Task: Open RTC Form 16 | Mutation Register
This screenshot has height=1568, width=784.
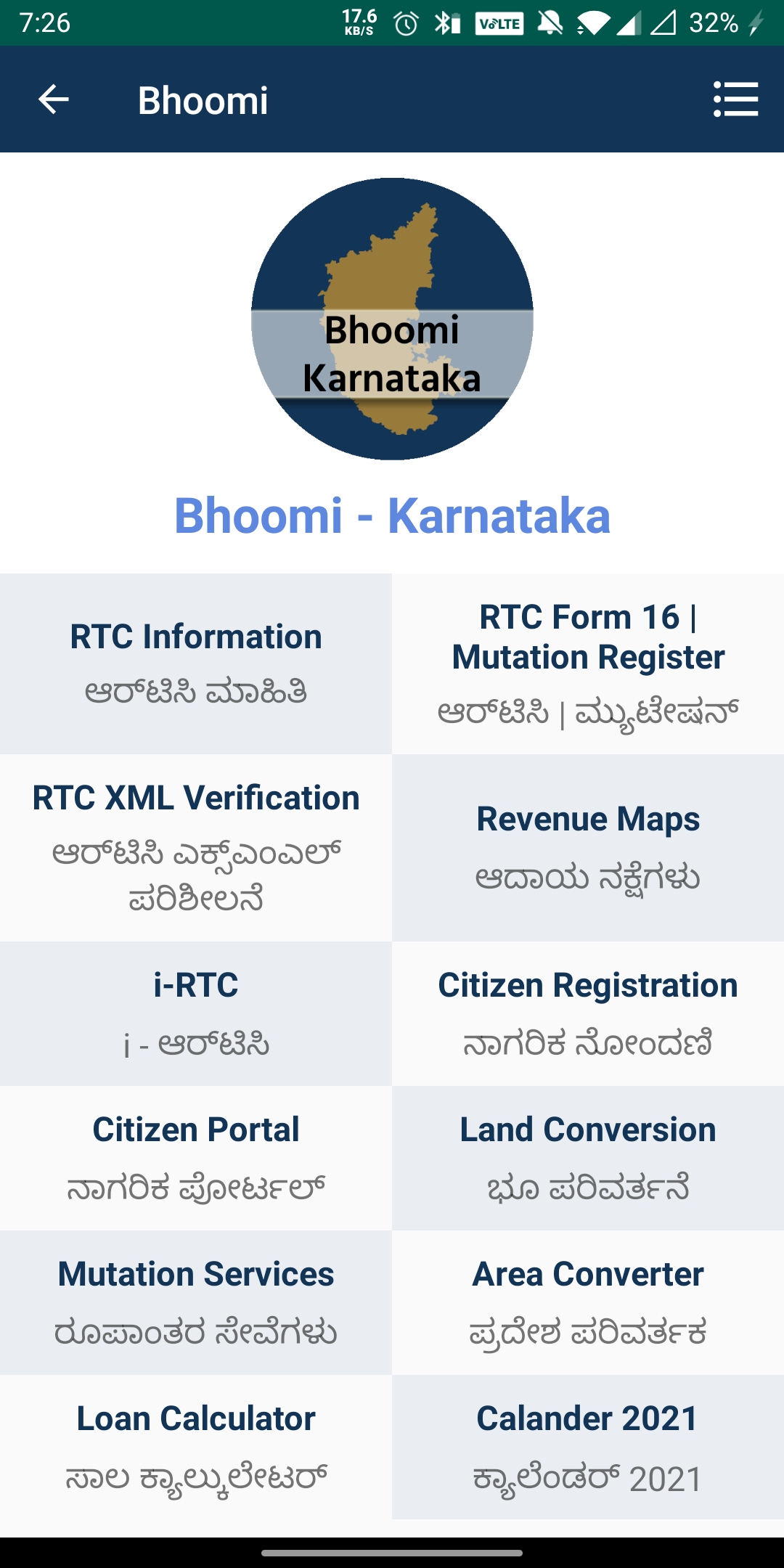Action: (x=588, y=663)
